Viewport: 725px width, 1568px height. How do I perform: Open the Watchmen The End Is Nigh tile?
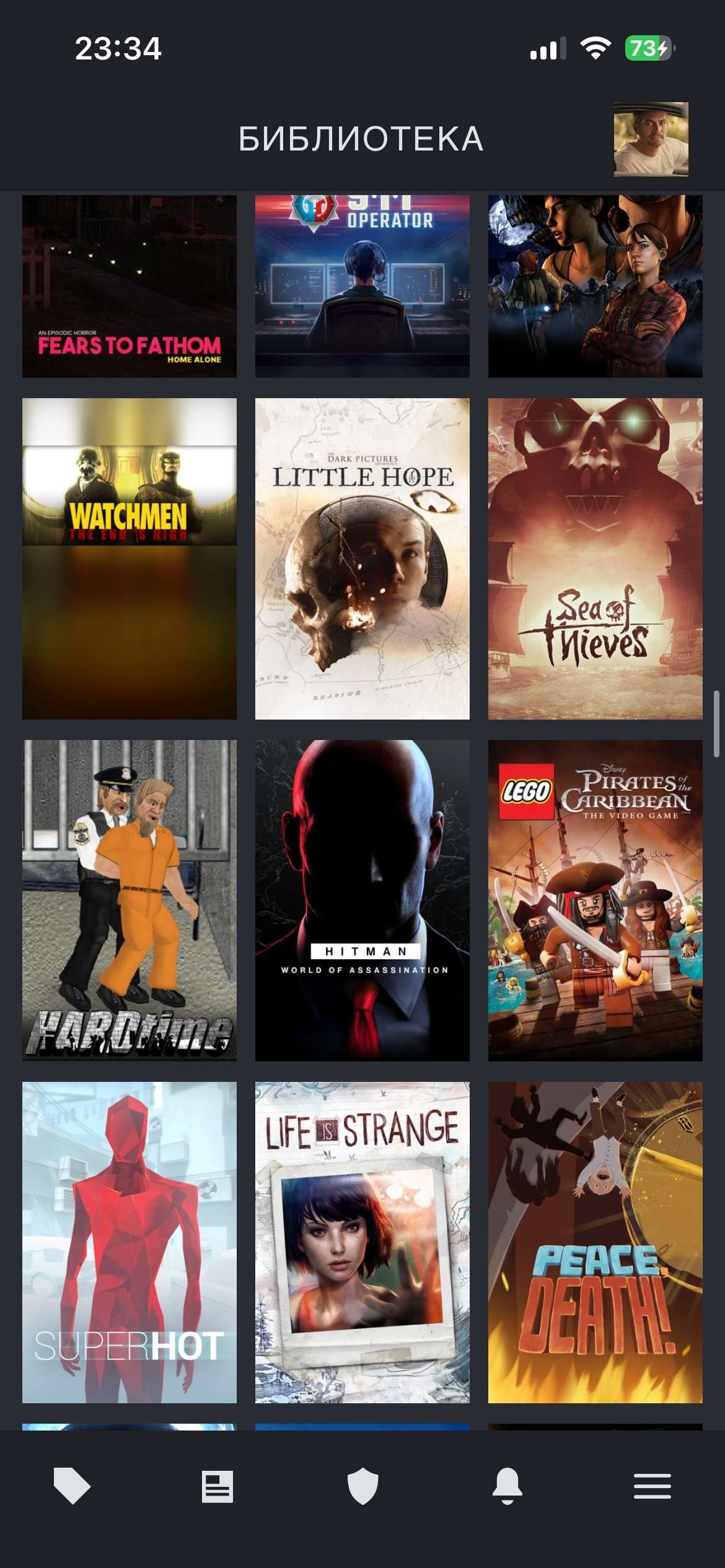coord(130,559)
